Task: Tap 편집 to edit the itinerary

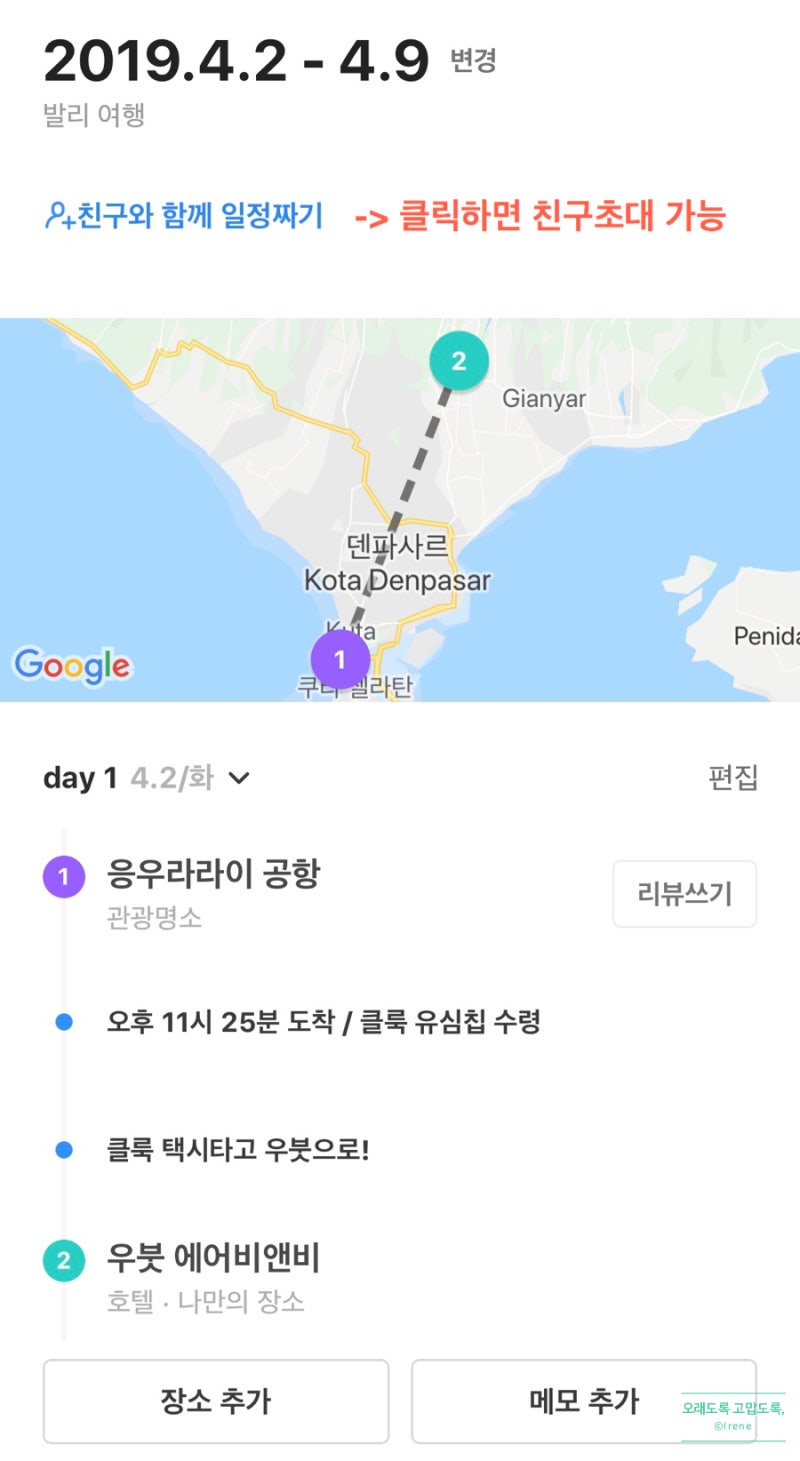Action: [733, 778]
